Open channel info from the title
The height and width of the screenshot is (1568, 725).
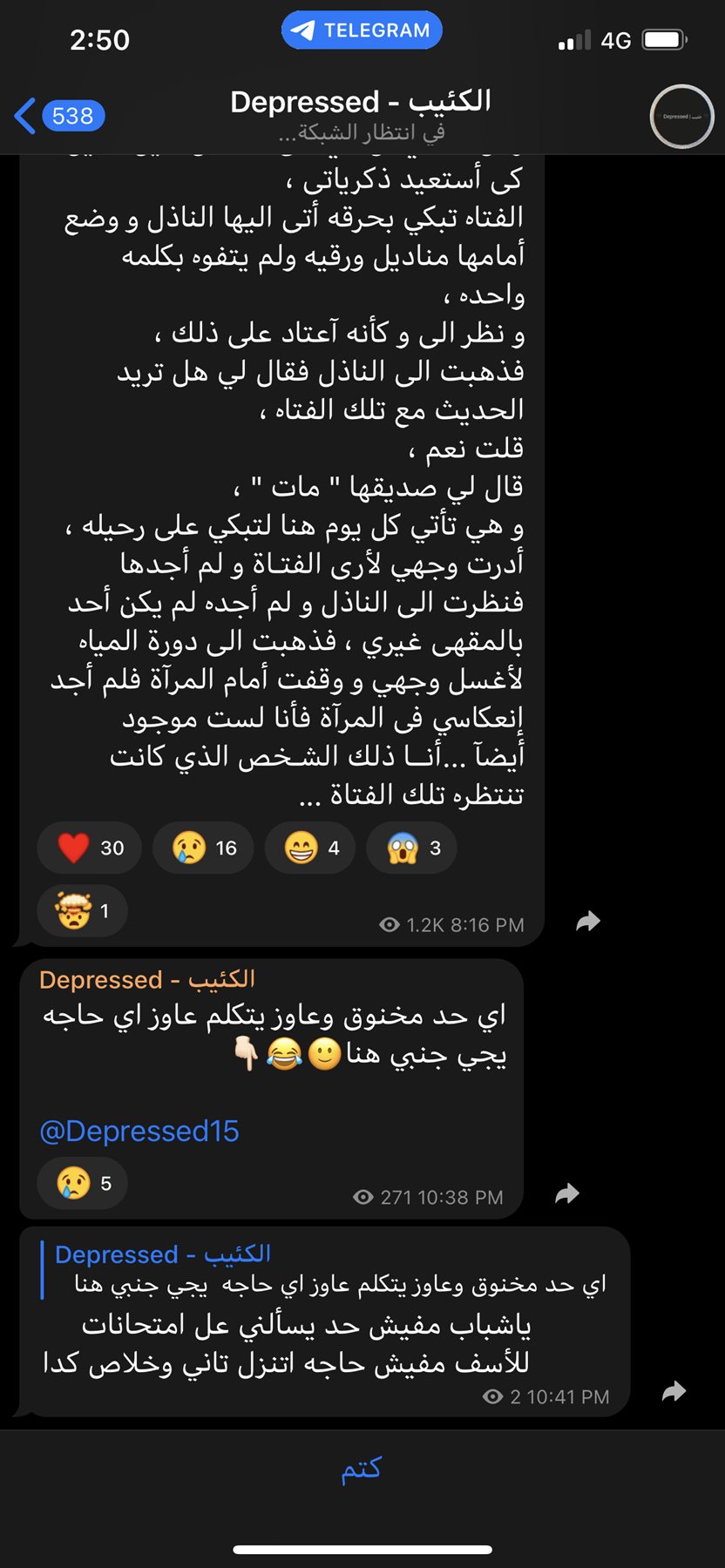click(361, 114)
